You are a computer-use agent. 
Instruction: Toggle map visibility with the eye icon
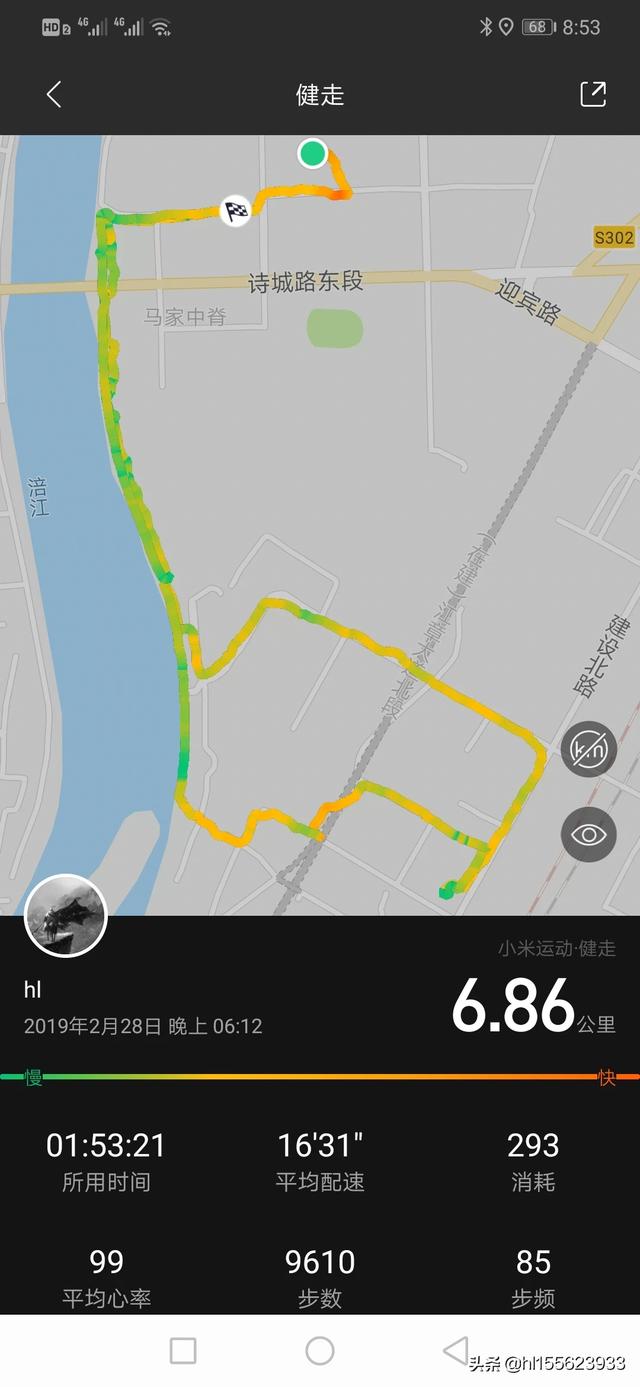(x=588, y=834)
